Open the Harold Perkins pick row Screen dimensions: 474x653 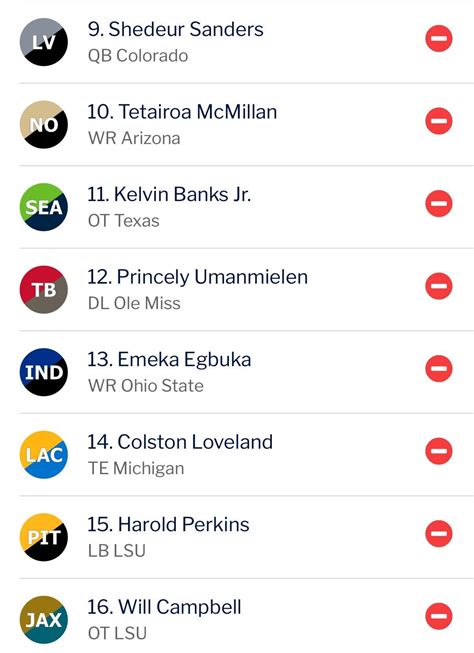246,537
